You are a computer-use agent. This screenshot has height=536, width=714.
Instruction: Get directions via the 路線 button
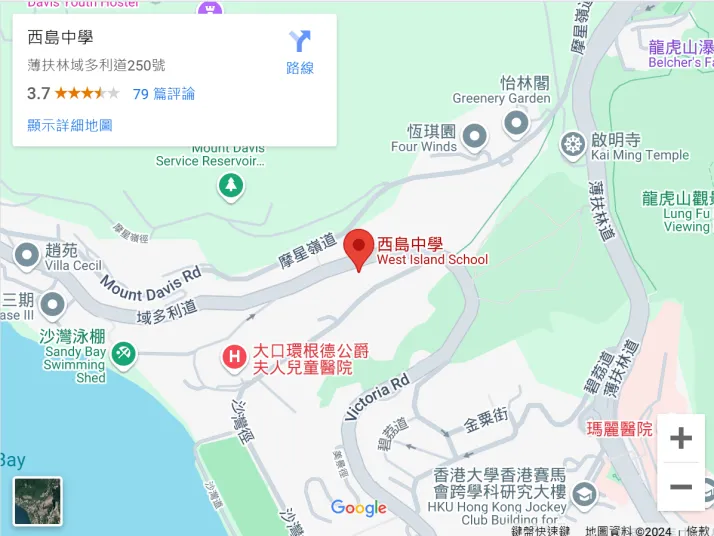click(300, 52)
